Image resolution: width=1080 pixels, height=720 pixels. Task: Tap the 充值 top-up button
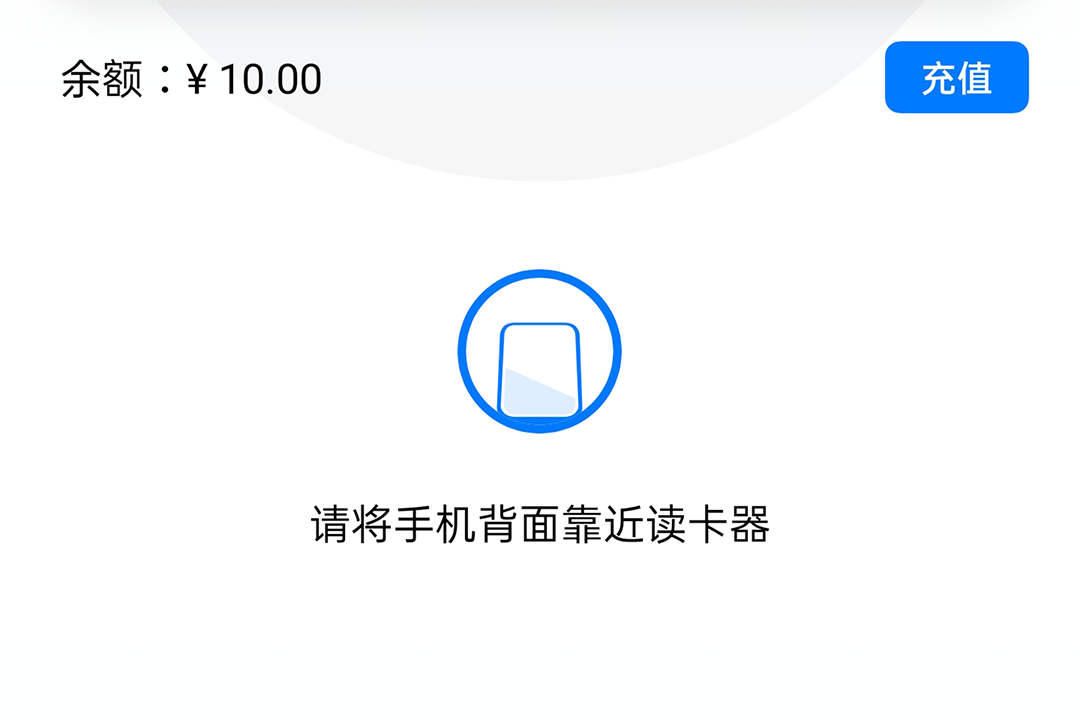(x=956, y=78)
